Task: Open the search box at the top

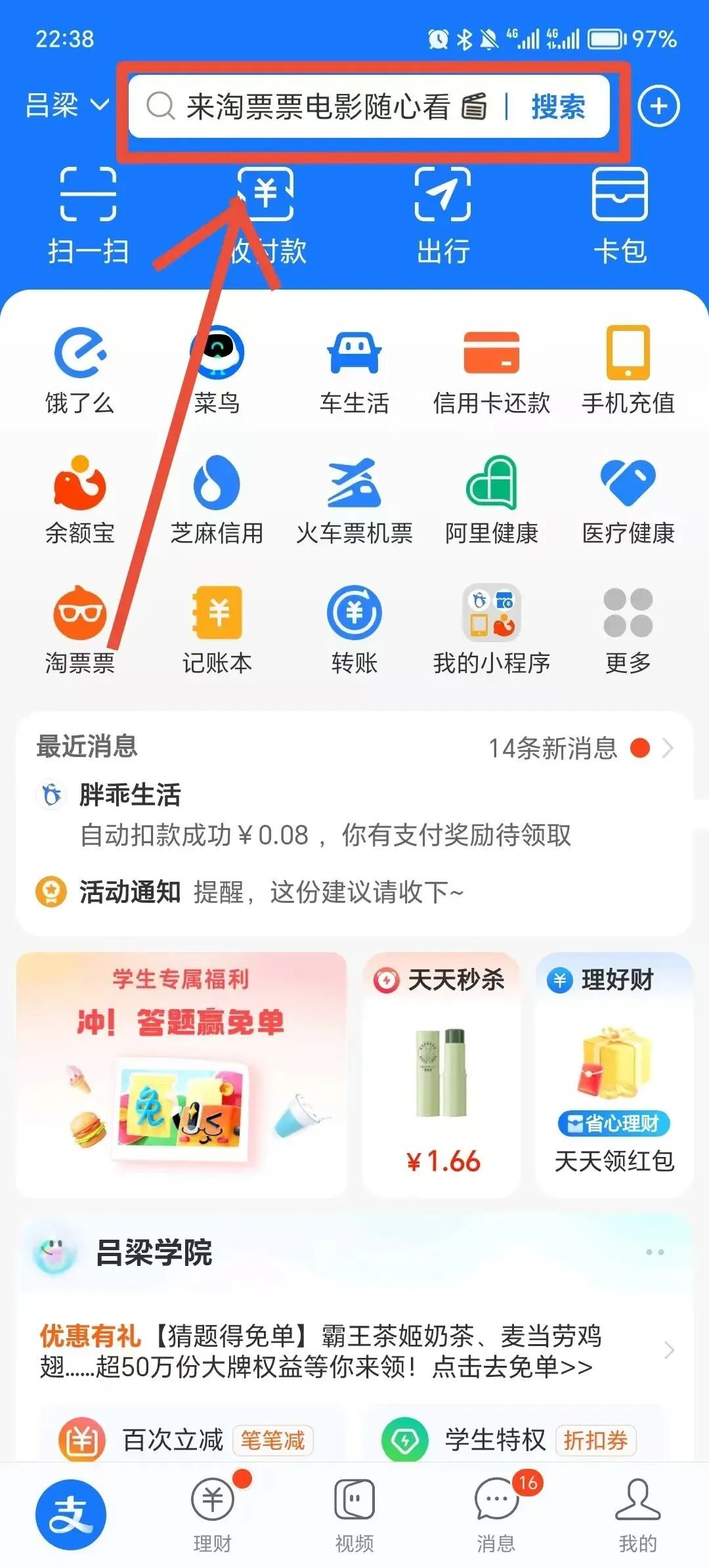Action: point(315,106)
